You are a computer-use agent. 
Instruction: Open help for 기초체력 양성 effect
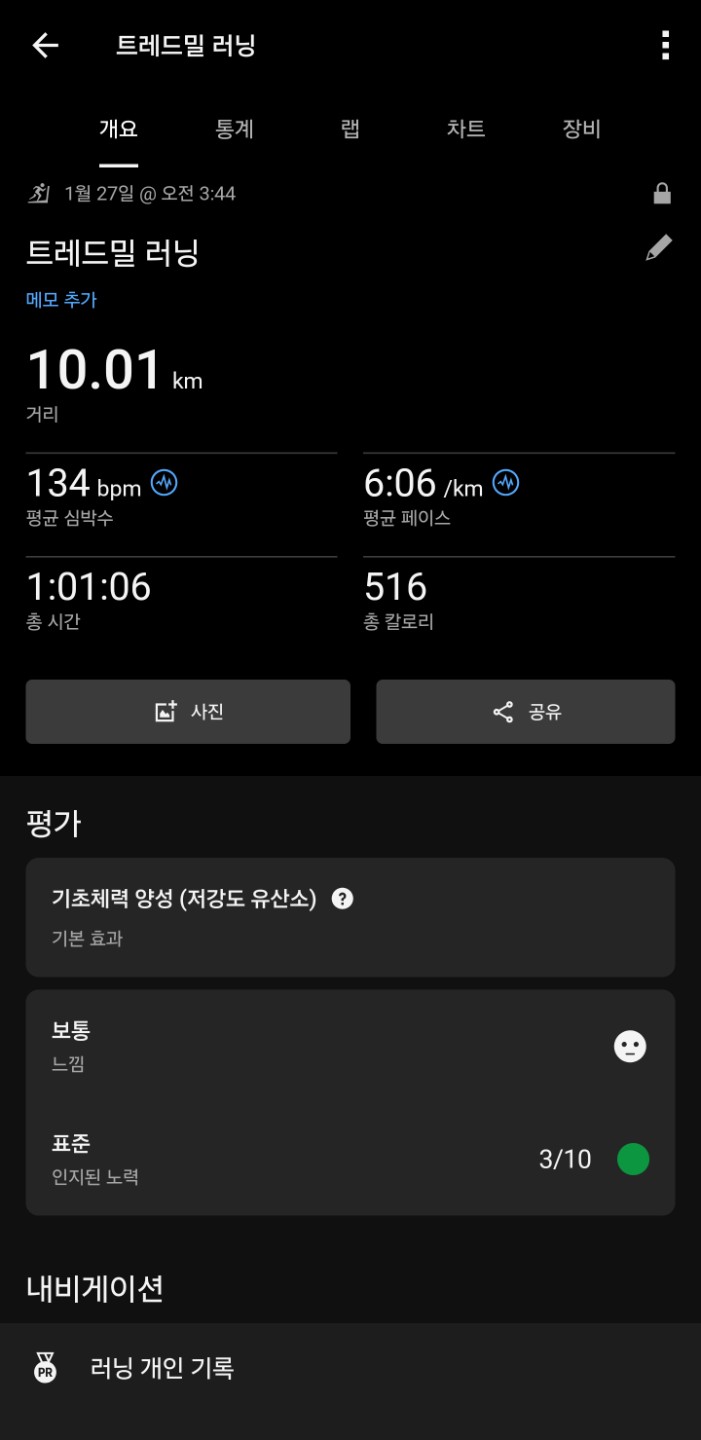342,899
